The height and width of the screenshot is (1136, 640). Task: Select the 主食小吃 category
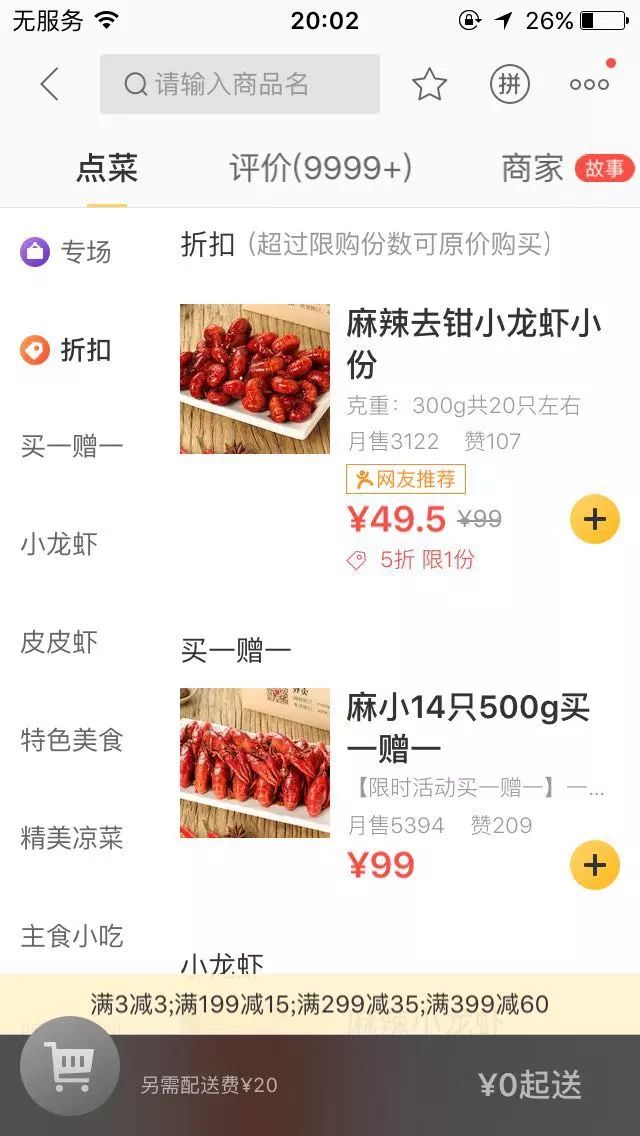[x=72, y=936]
